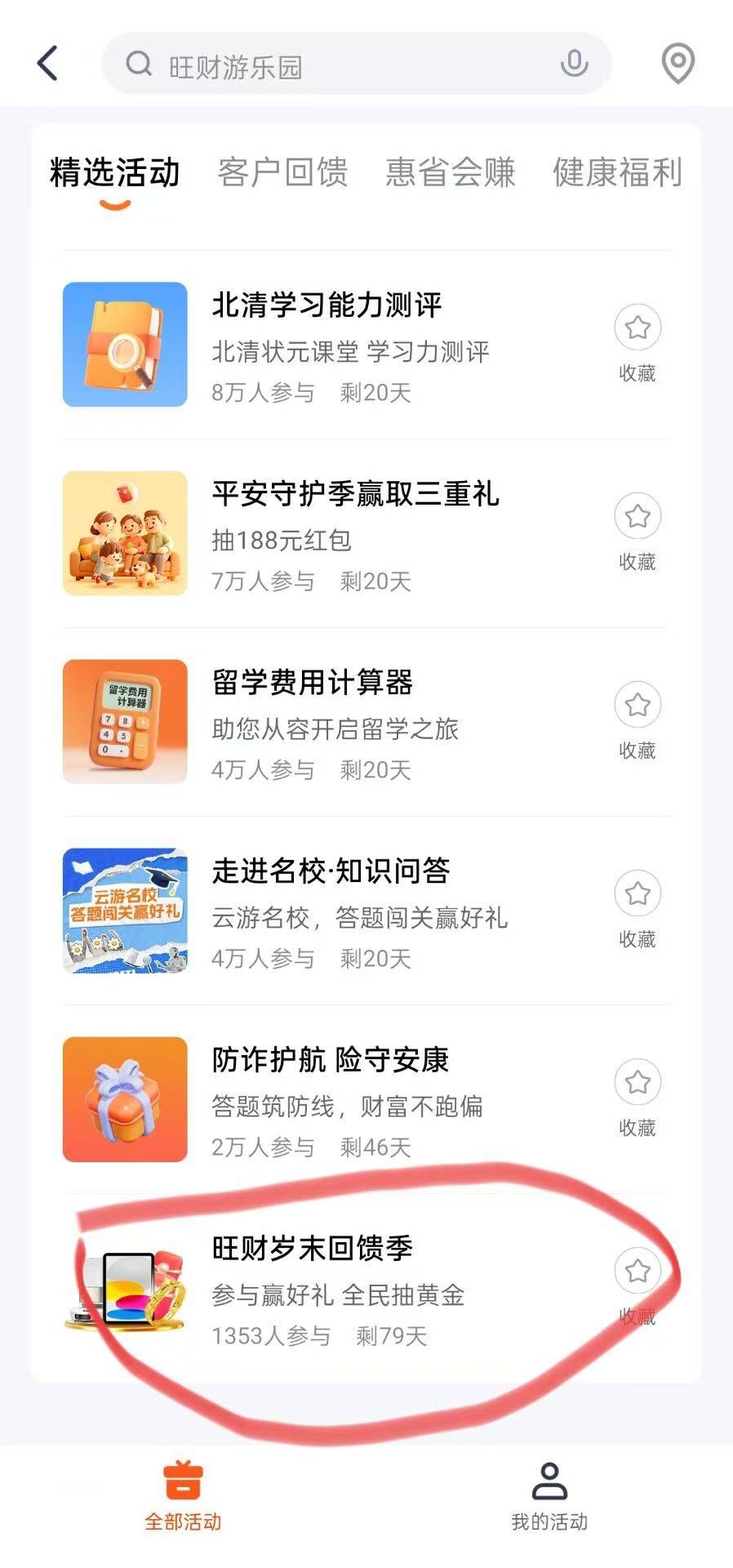The image size is (733, 1568).
Task: Select the 精选活动 tab
Action: 115,173
